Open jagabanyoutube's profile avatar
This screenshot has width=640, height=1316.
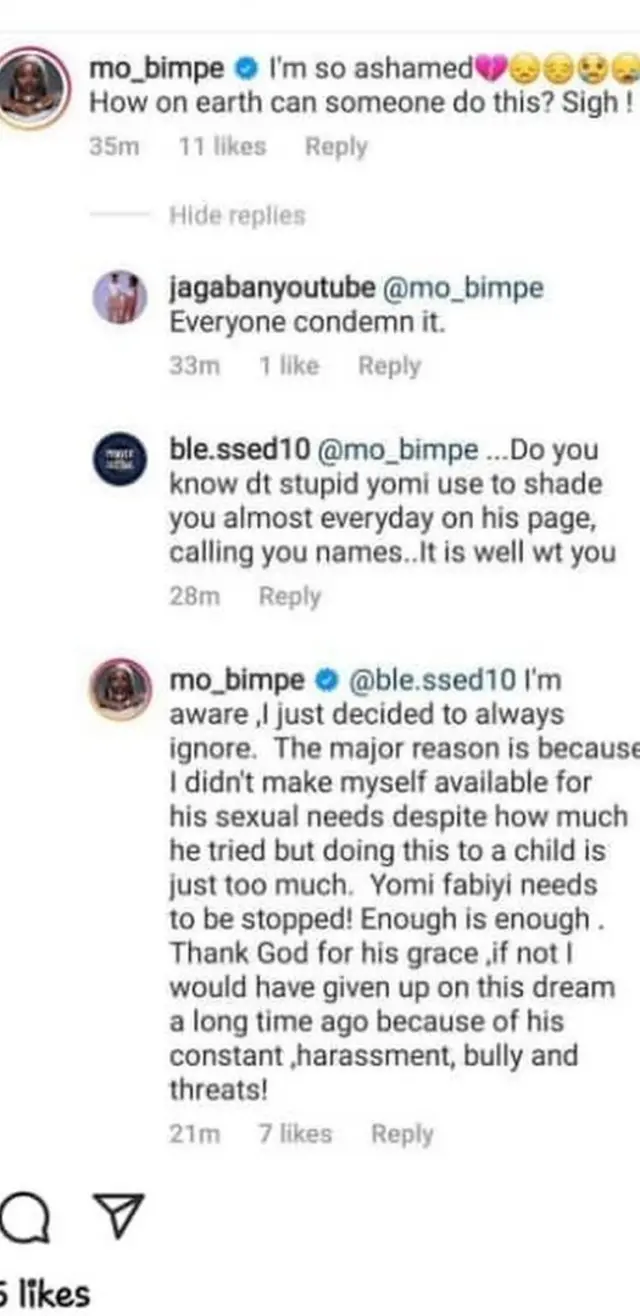click(120, 297)
